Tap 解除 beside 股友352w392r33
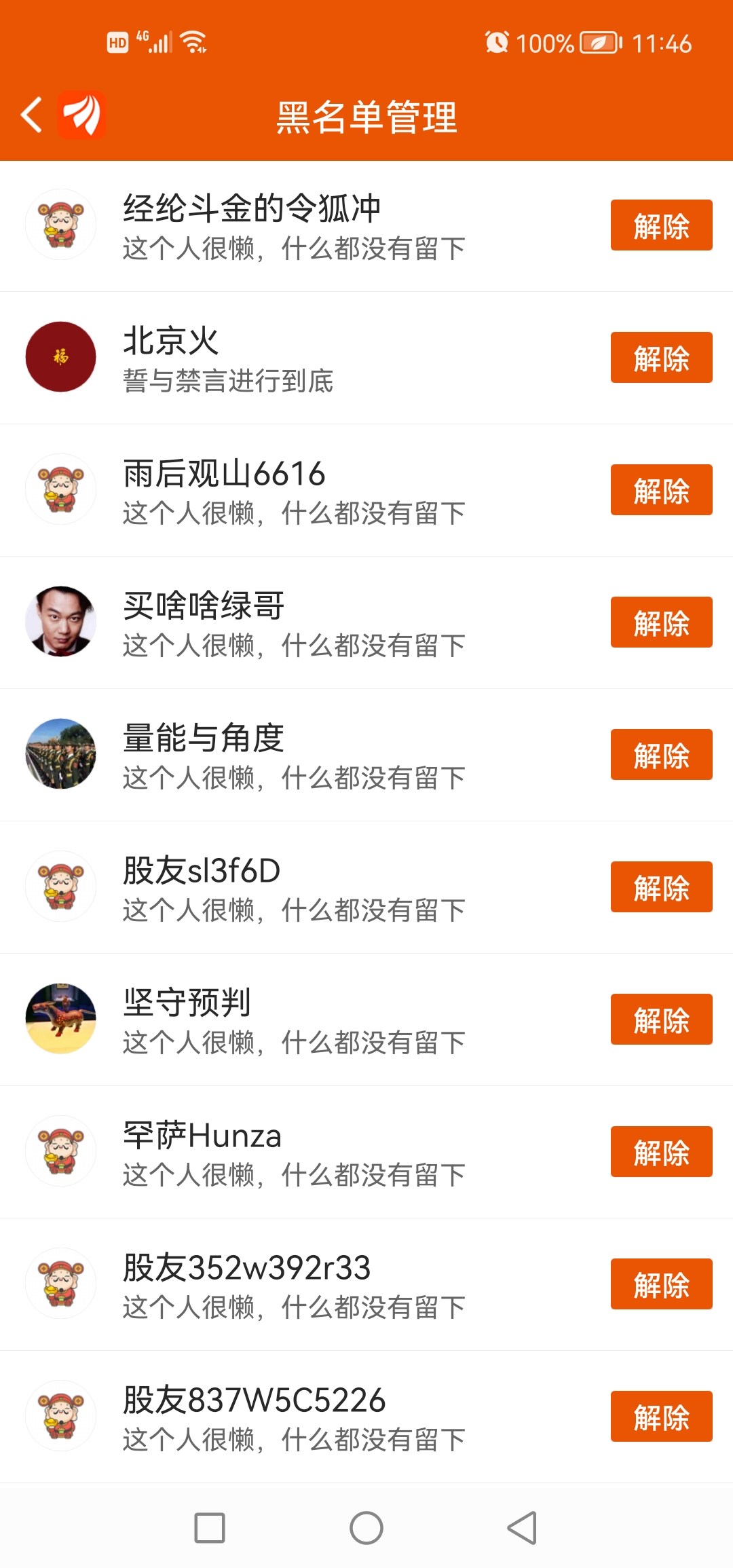This screenshot has height=1568, width=733. [x=661, y=1284]
